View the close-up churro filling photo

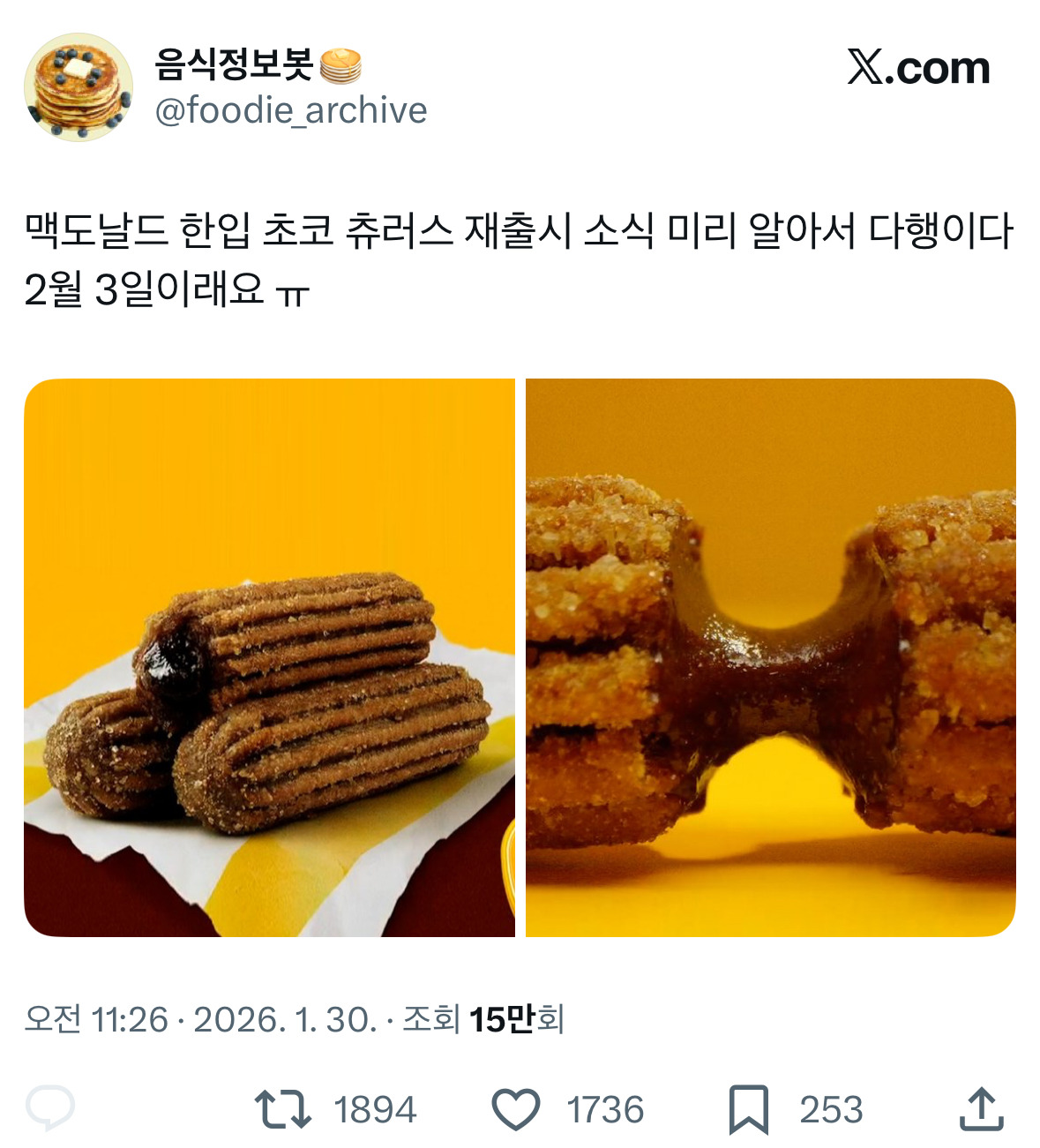(x=771, y=657)
